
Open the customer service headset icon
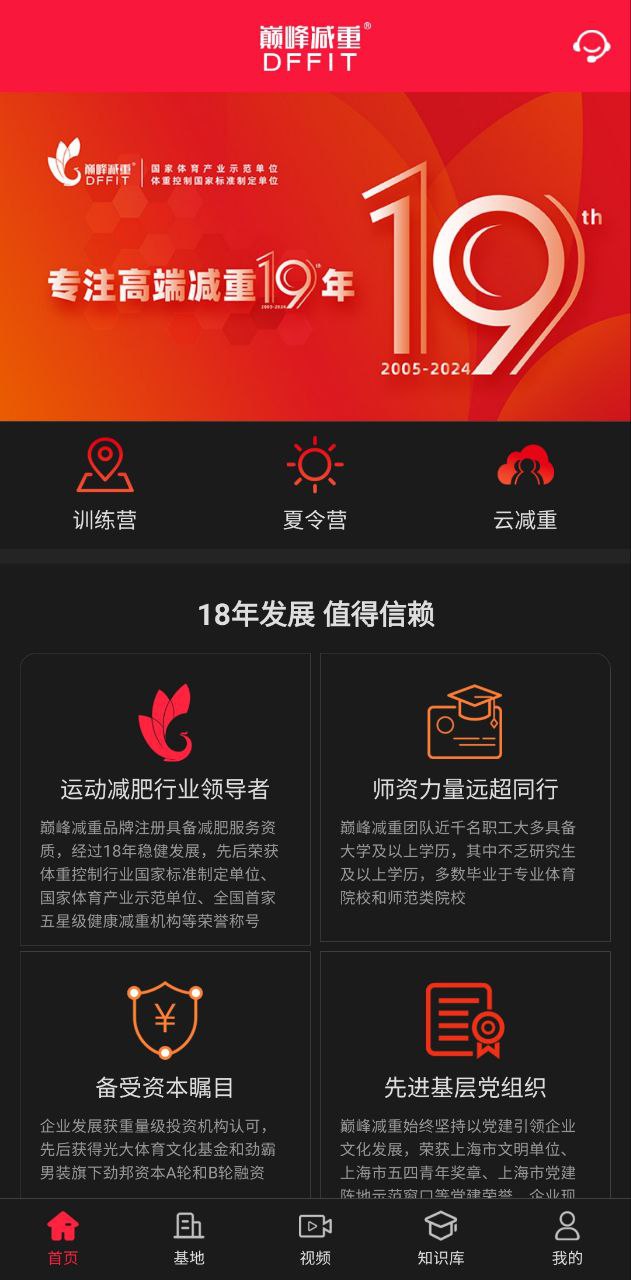591,46
